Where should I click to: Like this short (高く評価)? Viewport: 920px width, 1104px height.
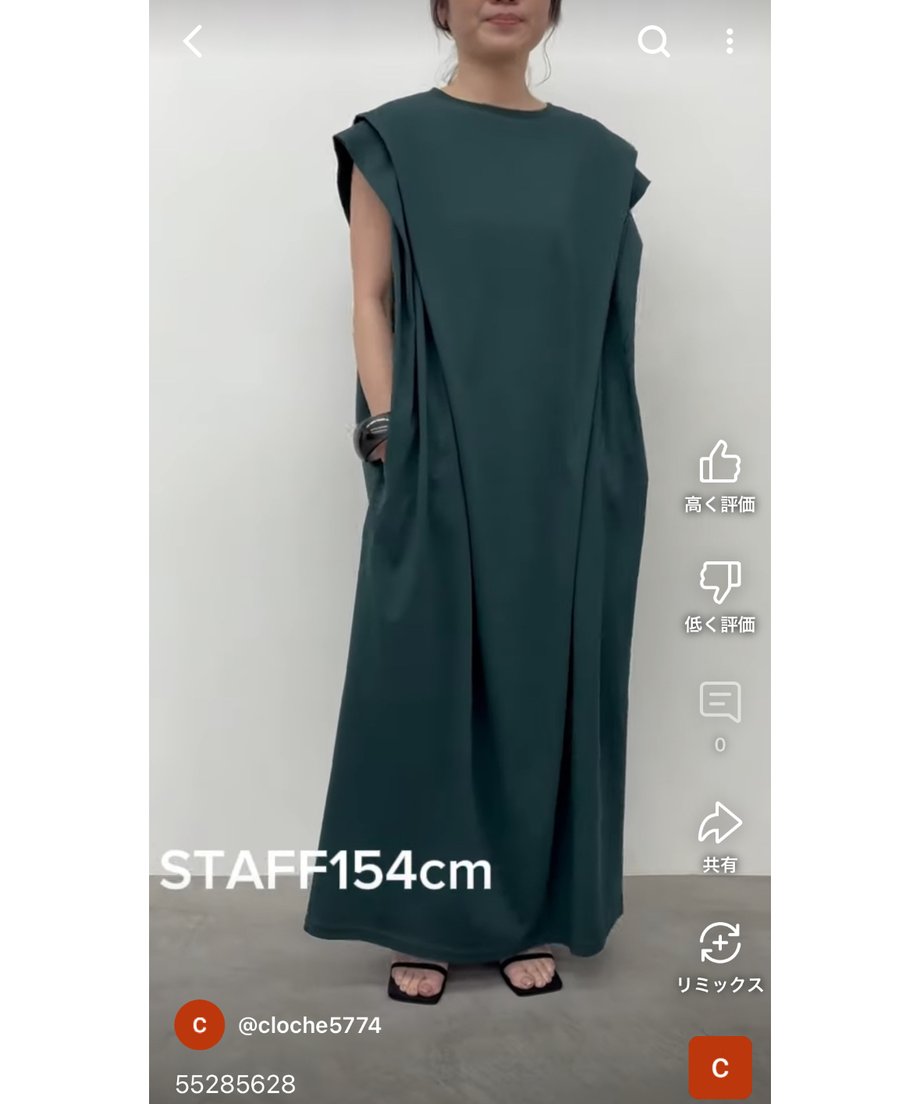point(719,464)
